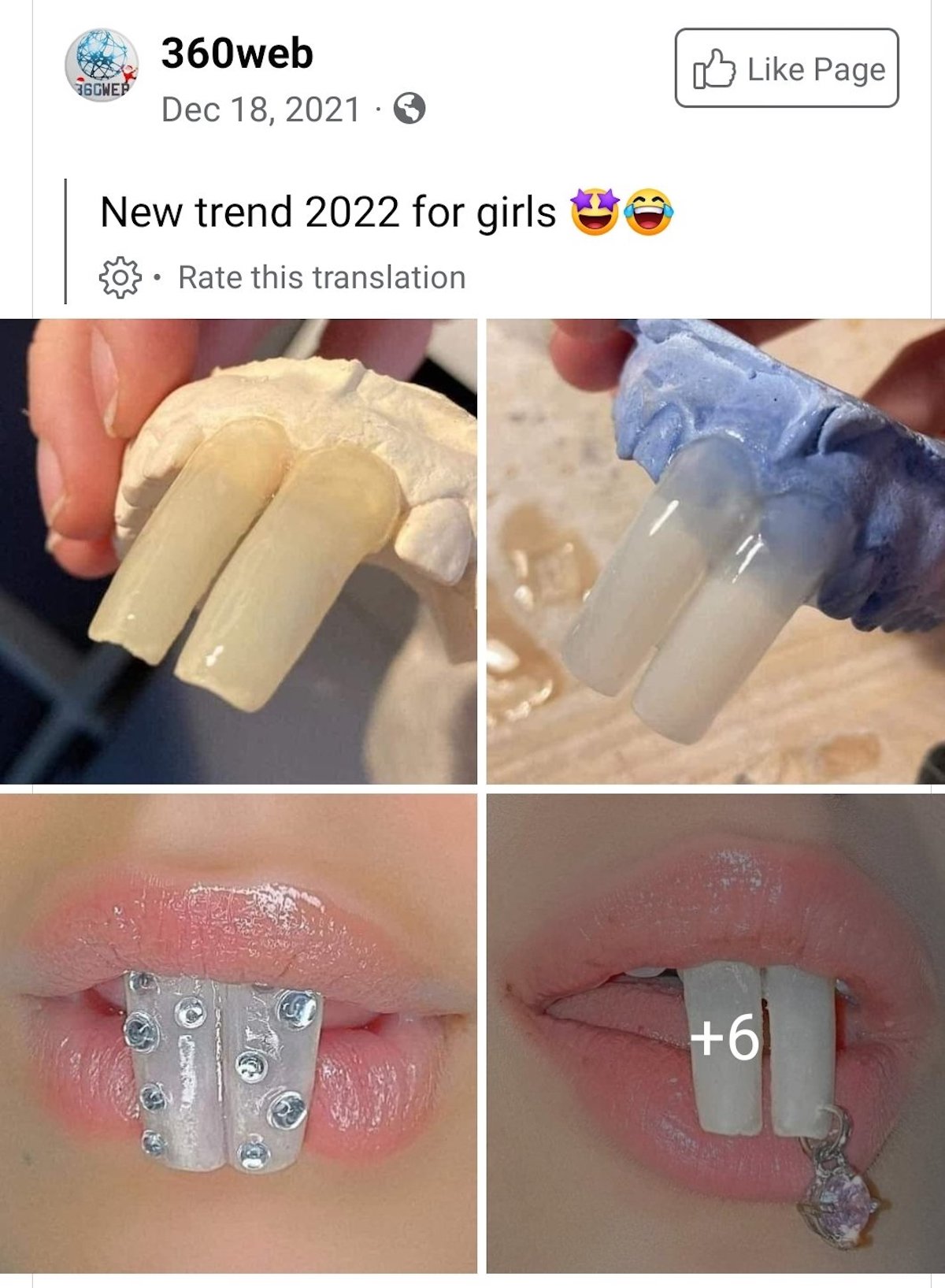Open the 360web page name

point(237,54)
